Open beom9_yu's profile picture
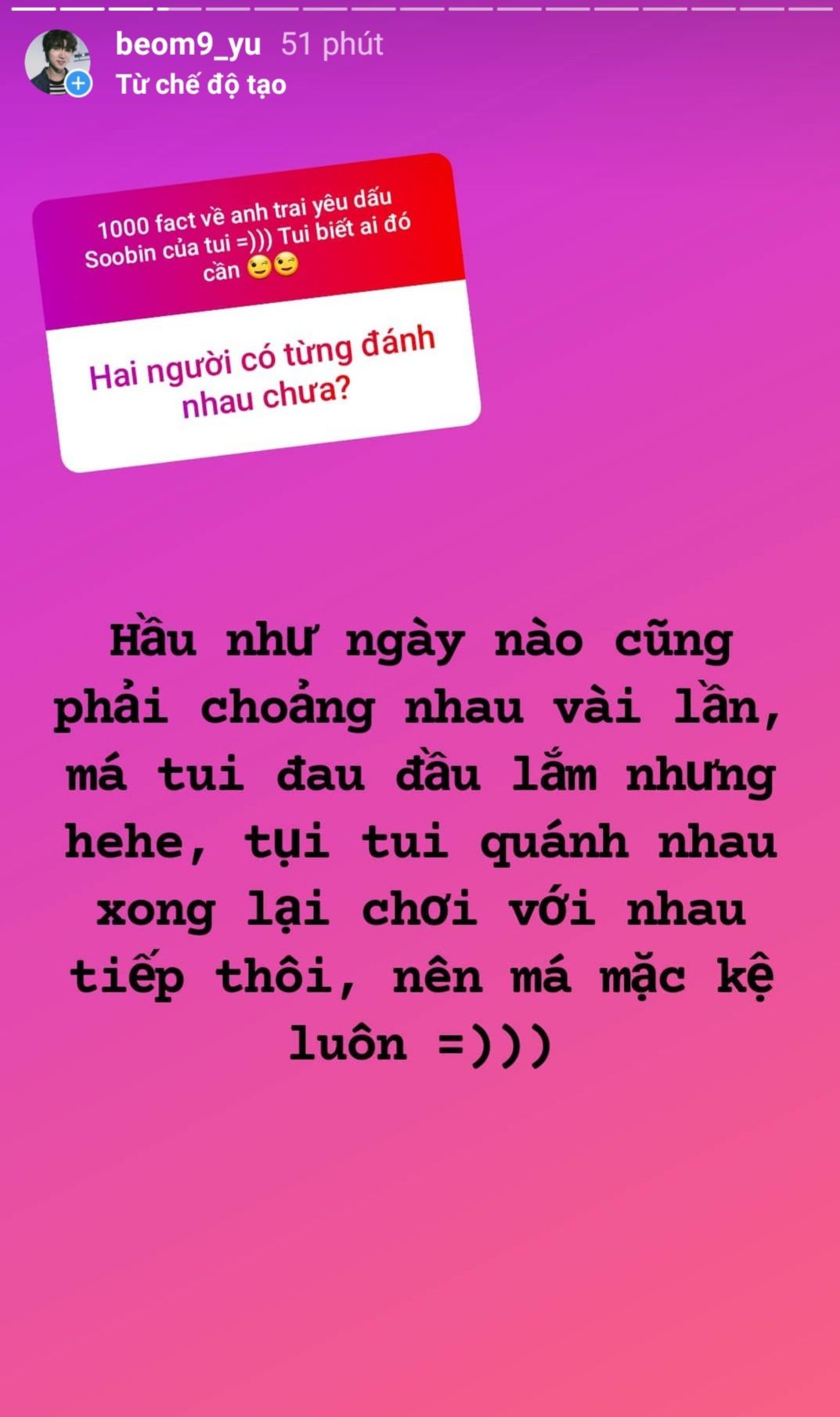 pyautogui.click(x=56, y=63)
